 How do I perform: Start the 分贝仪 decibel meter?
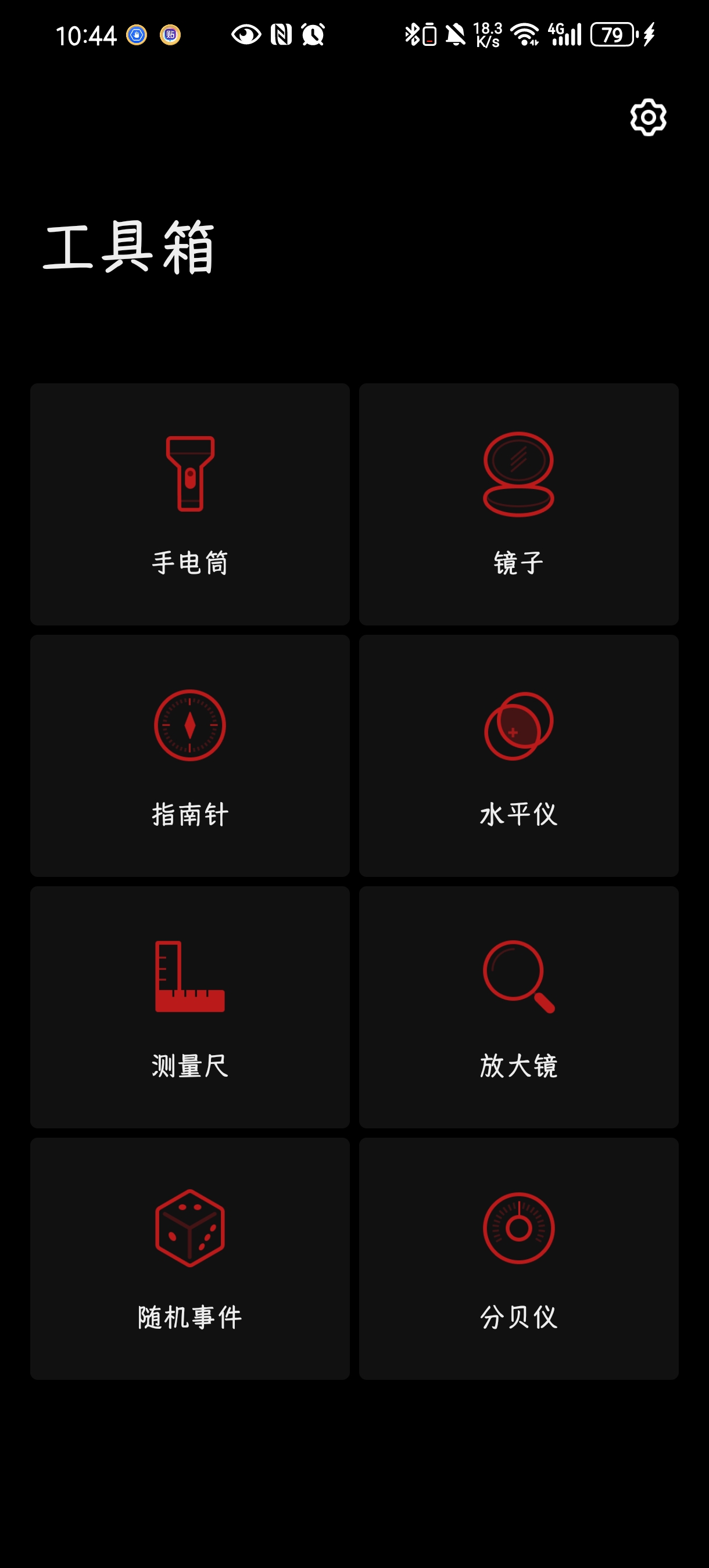pyautogui.click(x=518, y=1258)
